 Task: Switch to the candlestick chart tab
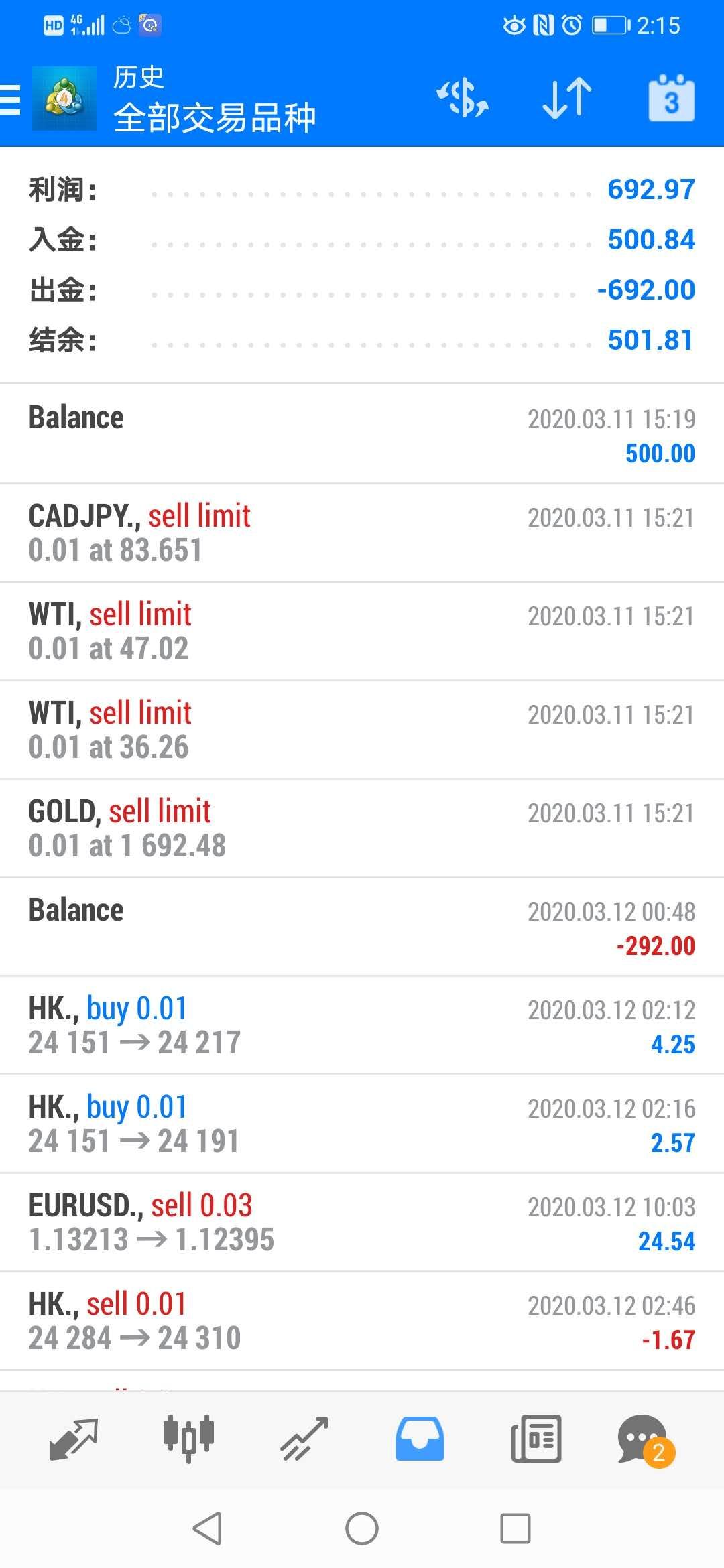pyautogui.click(x=188, y=1439)
